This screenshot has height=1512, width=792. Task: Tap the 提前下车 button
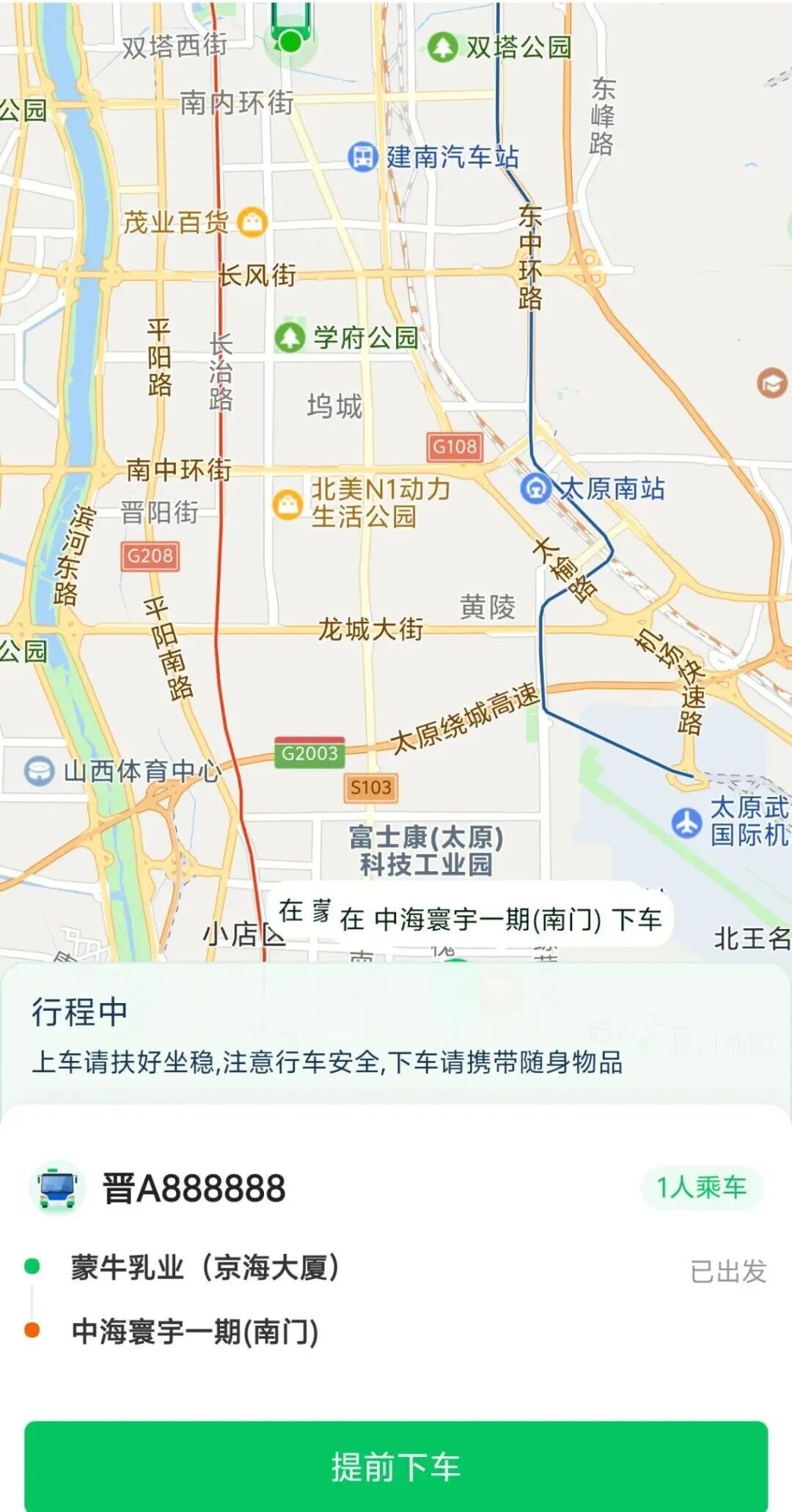(396, 1467)
